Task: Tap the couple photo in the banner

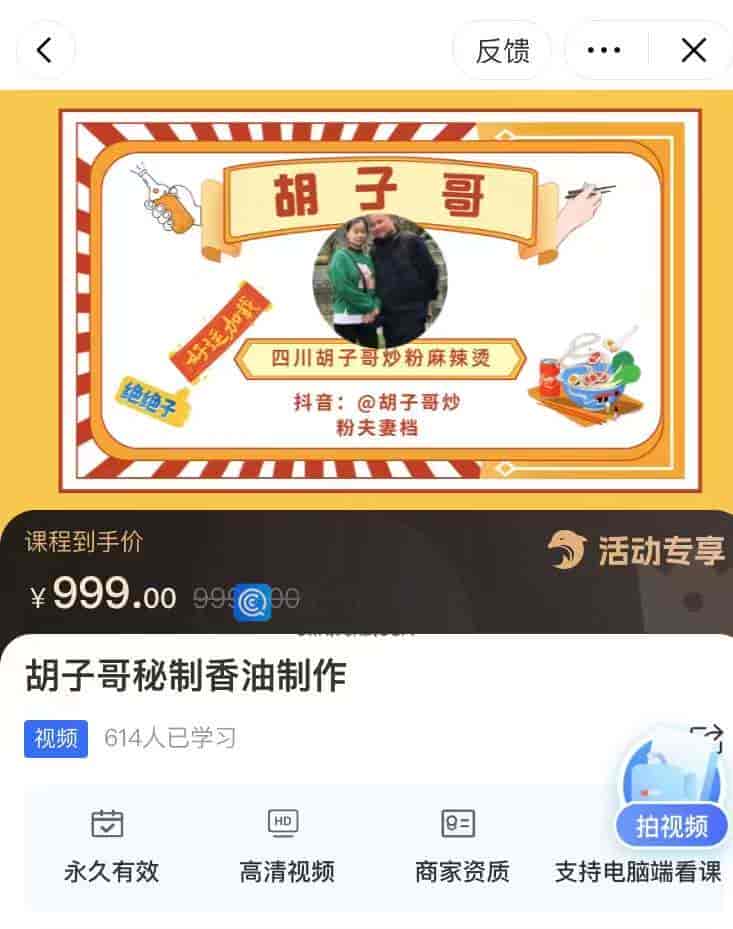Action: (382, 280)
